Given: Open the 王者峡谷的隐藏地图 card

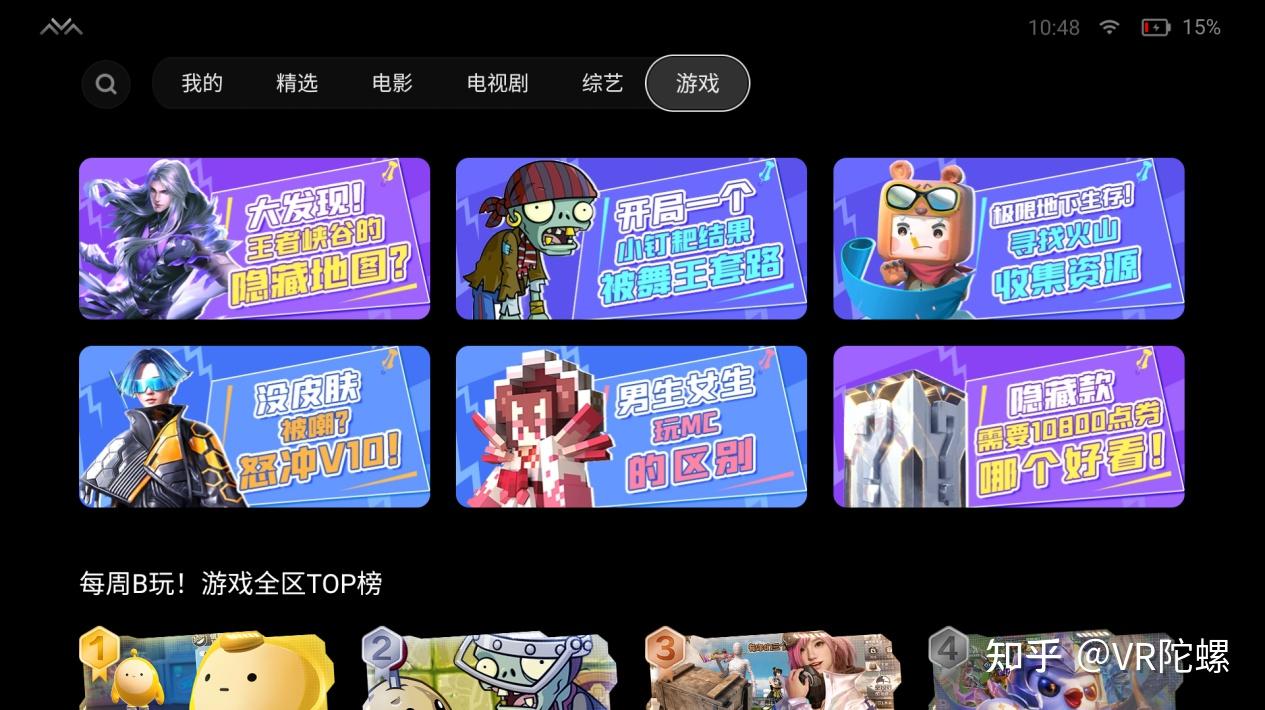Looking at the screenshot, I should 254,238.
